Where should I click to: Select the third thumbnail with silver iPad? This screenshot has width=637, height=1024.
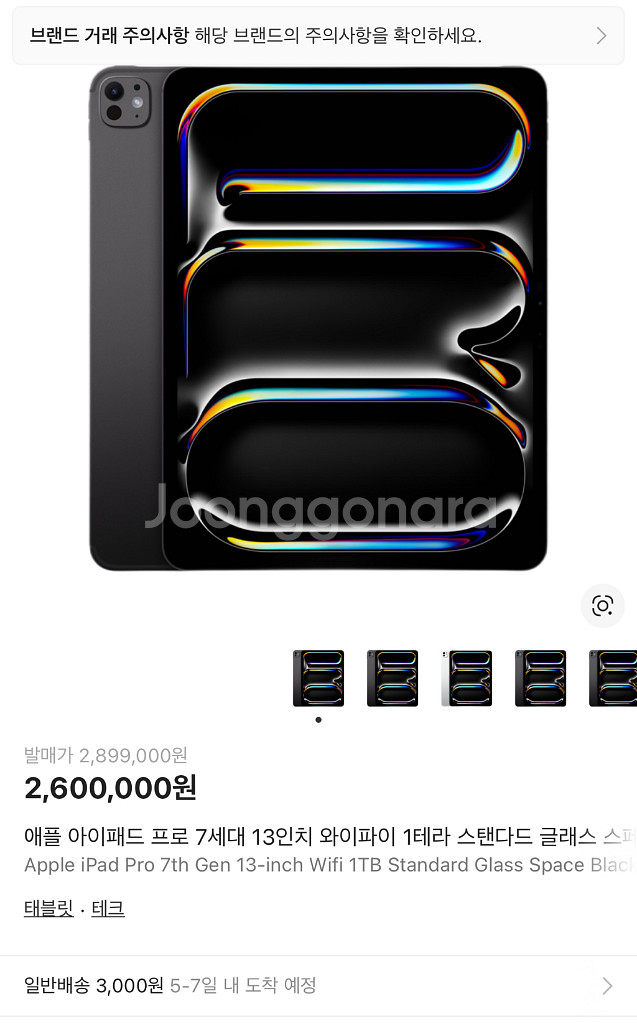tap(466, 678)
